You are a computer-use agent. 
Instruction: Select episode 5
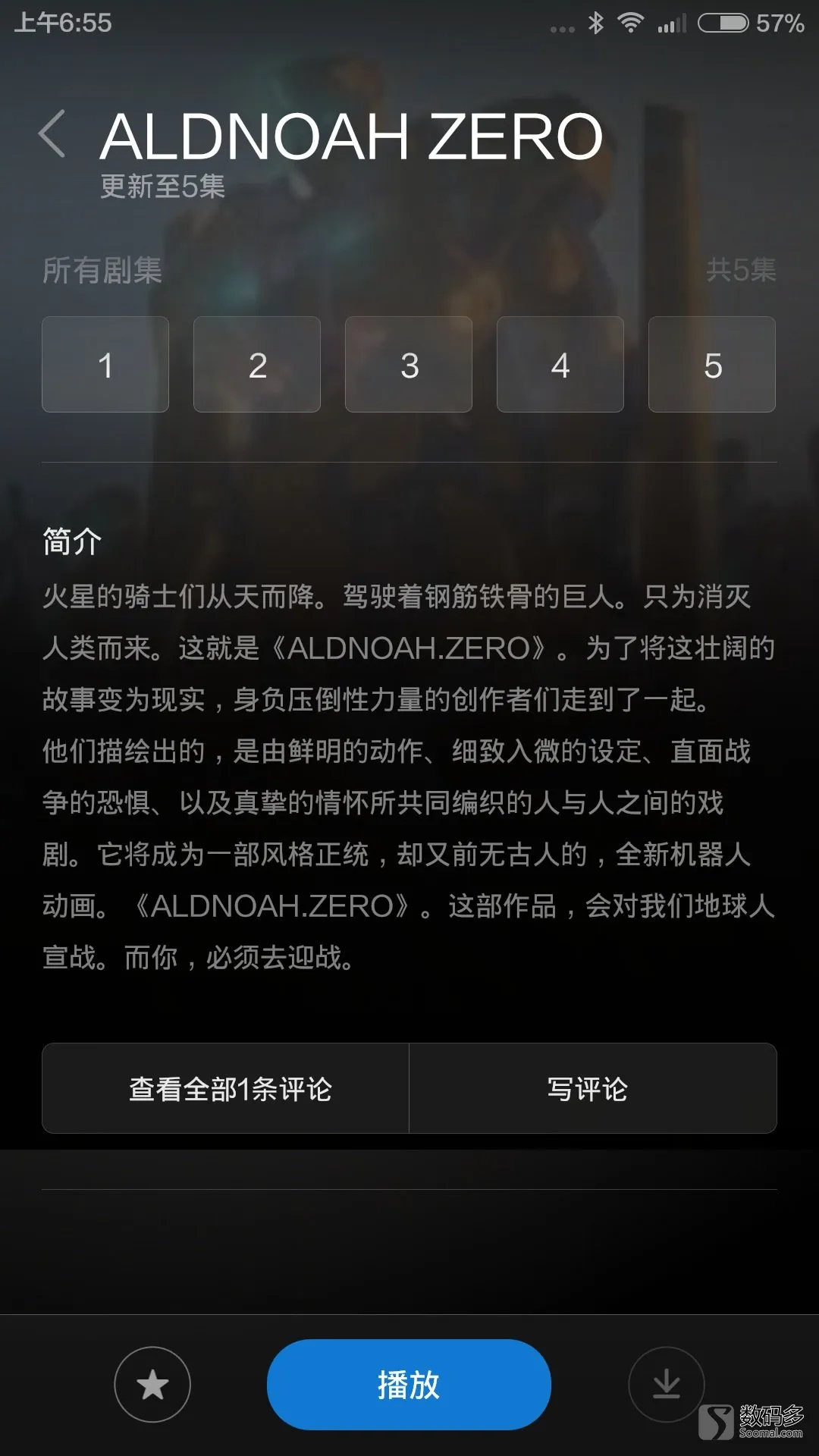coord(712,365)
